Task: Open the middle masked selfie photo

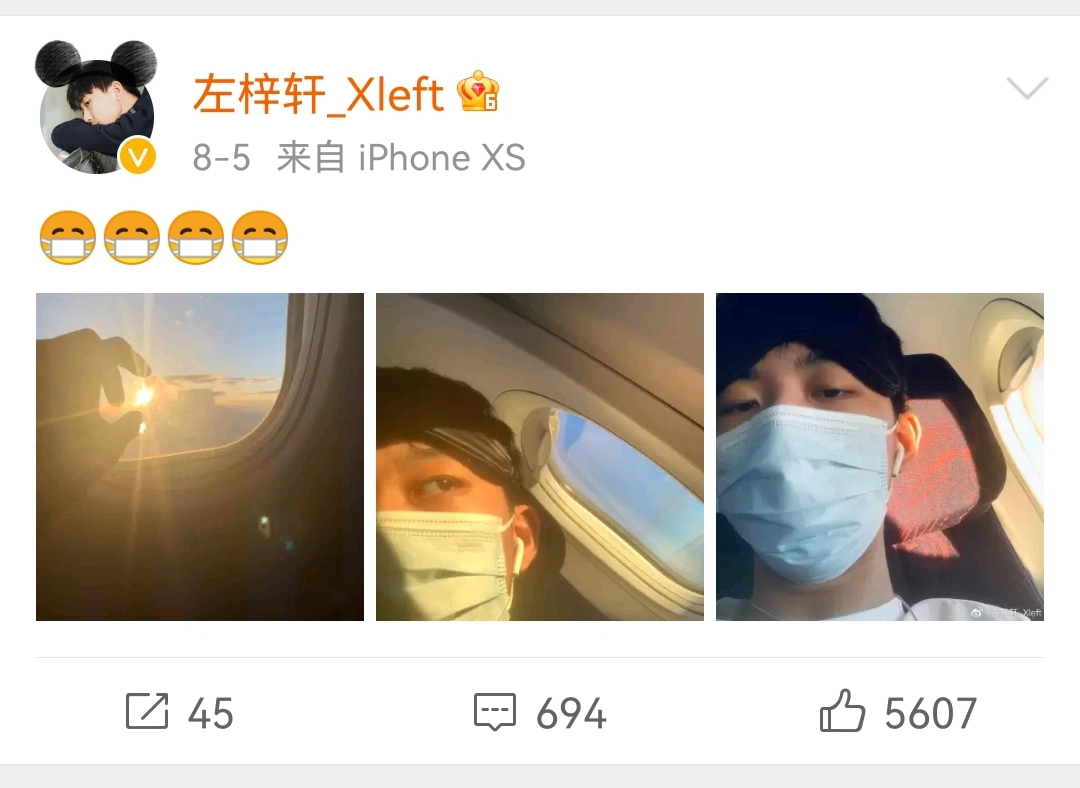Action: [540, 457]
